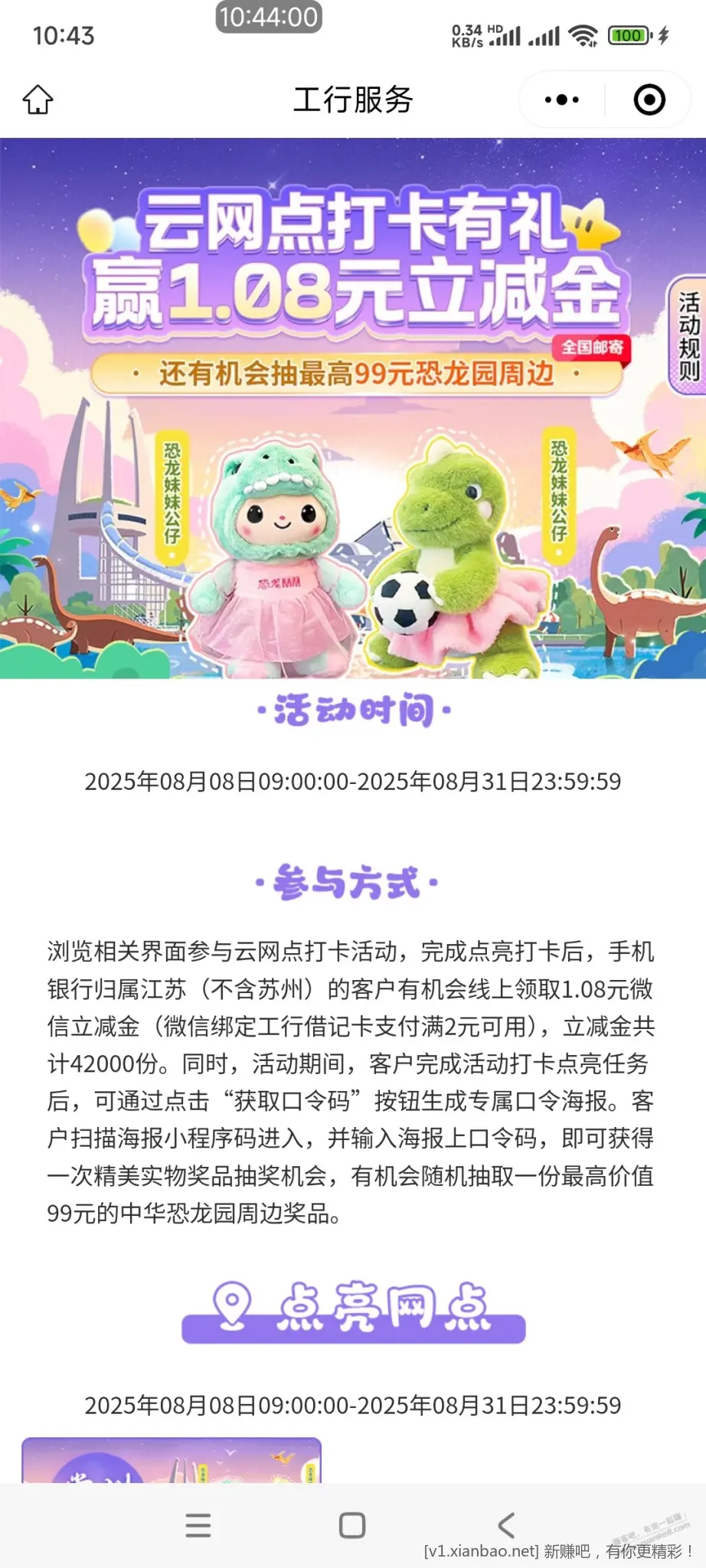The image size is (706, 1568).
Task: Open recent apps from navigation bar
Action: (198, 1525)
